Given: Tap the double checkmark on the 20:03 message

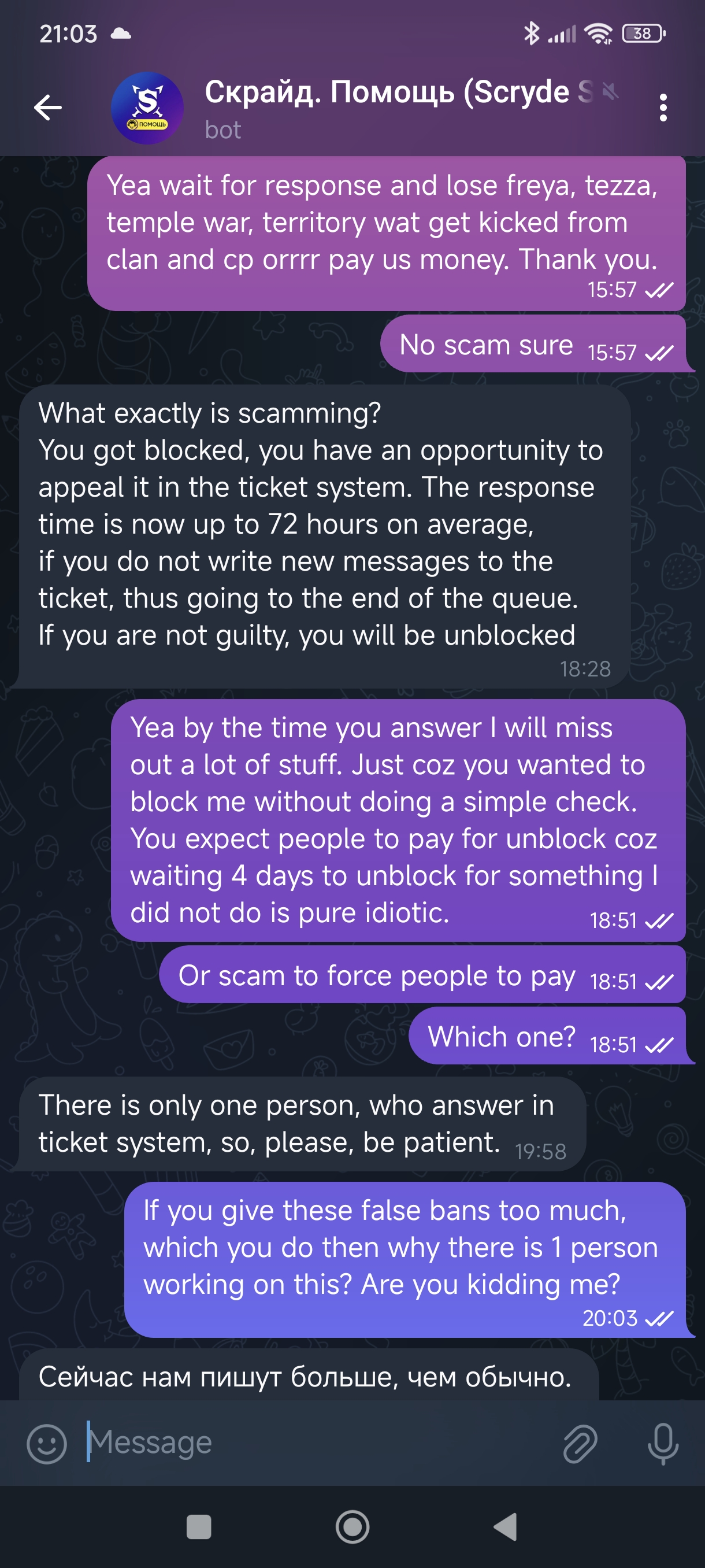Looking at the screenshot, I should click(x=658, y=1319).
